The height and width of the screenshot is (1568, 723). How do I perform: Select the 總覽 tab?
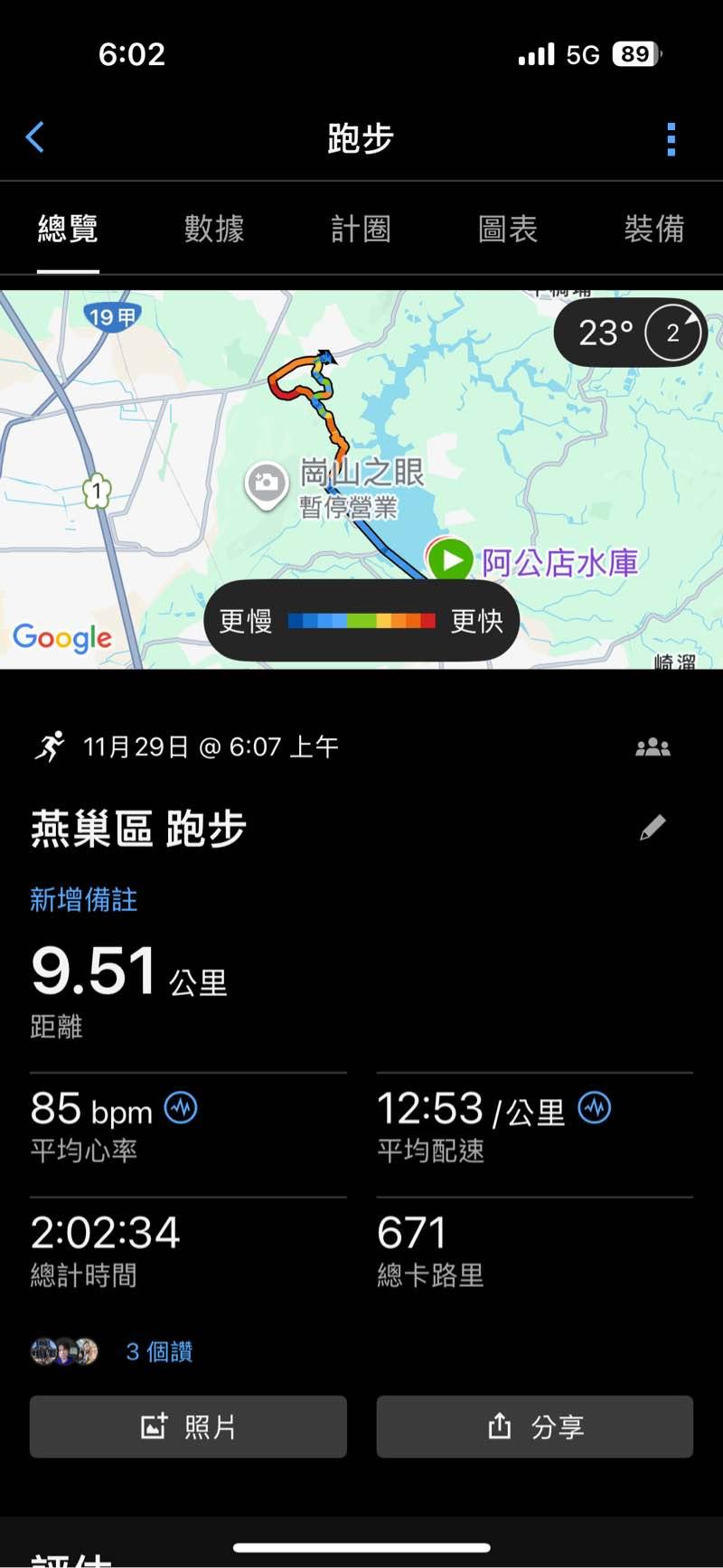[68, 229]
